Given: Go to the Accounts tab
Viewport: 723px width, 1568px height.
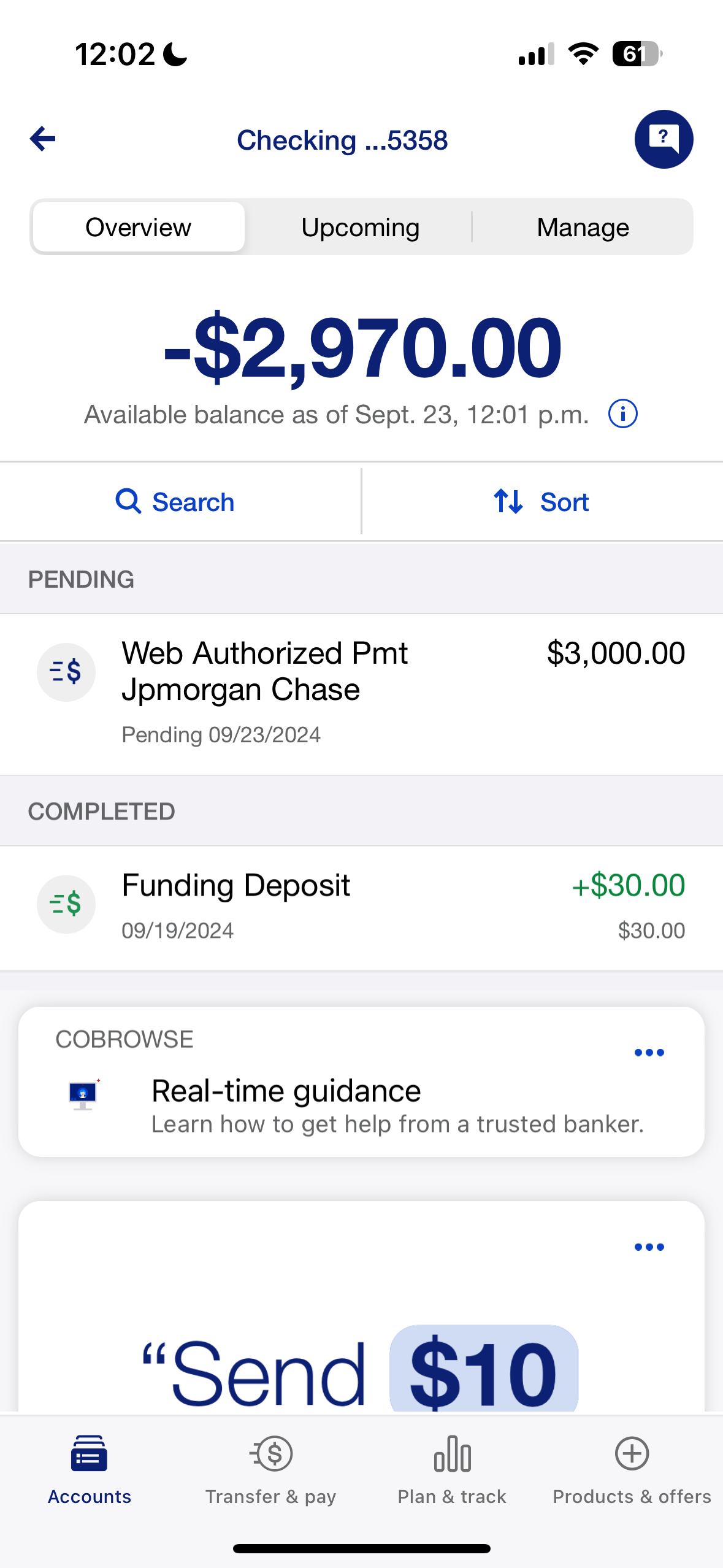Looking at the screenshot, I should pos(90,1470).
